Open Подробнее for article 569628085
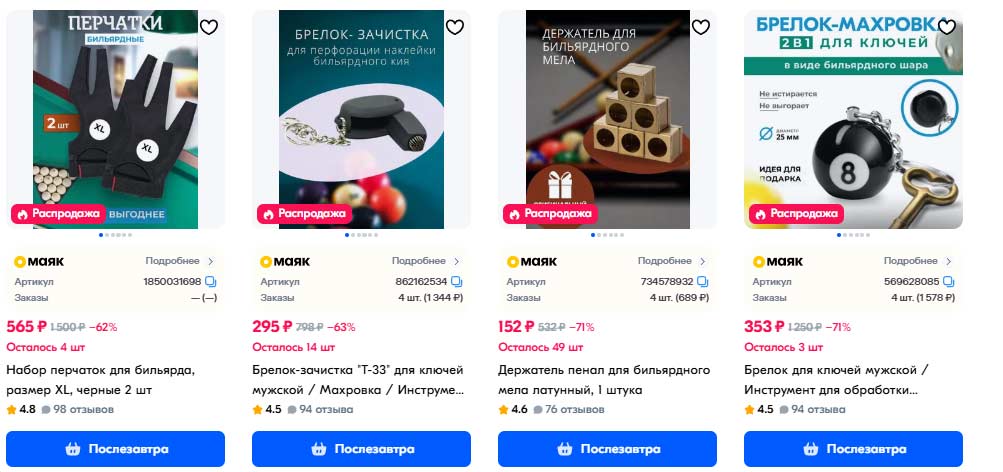This screenshot has height=472, width=1003. click(x=917, y=261)
